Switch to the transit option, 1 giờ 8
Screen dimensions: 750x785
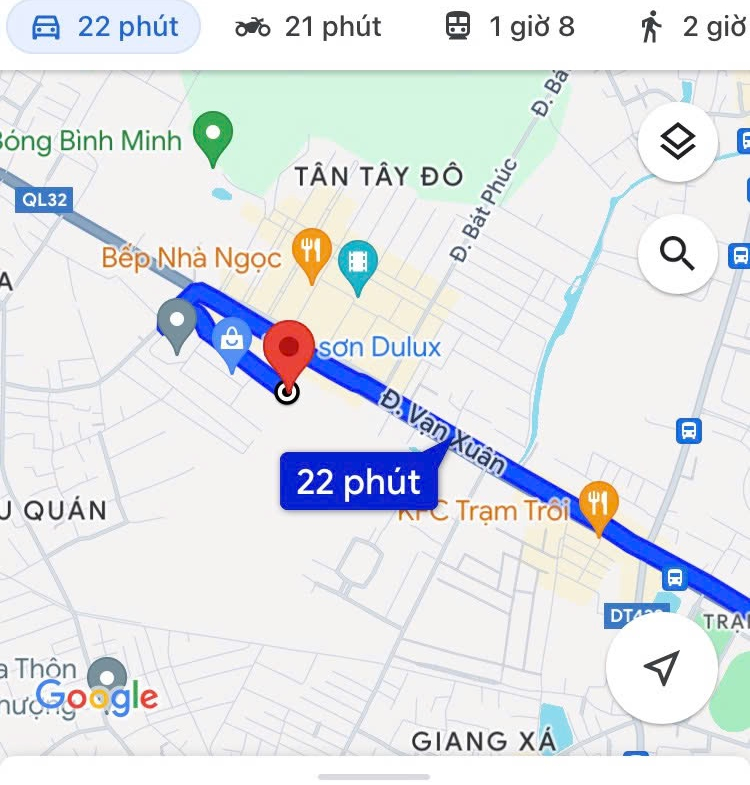click(510, 27)
